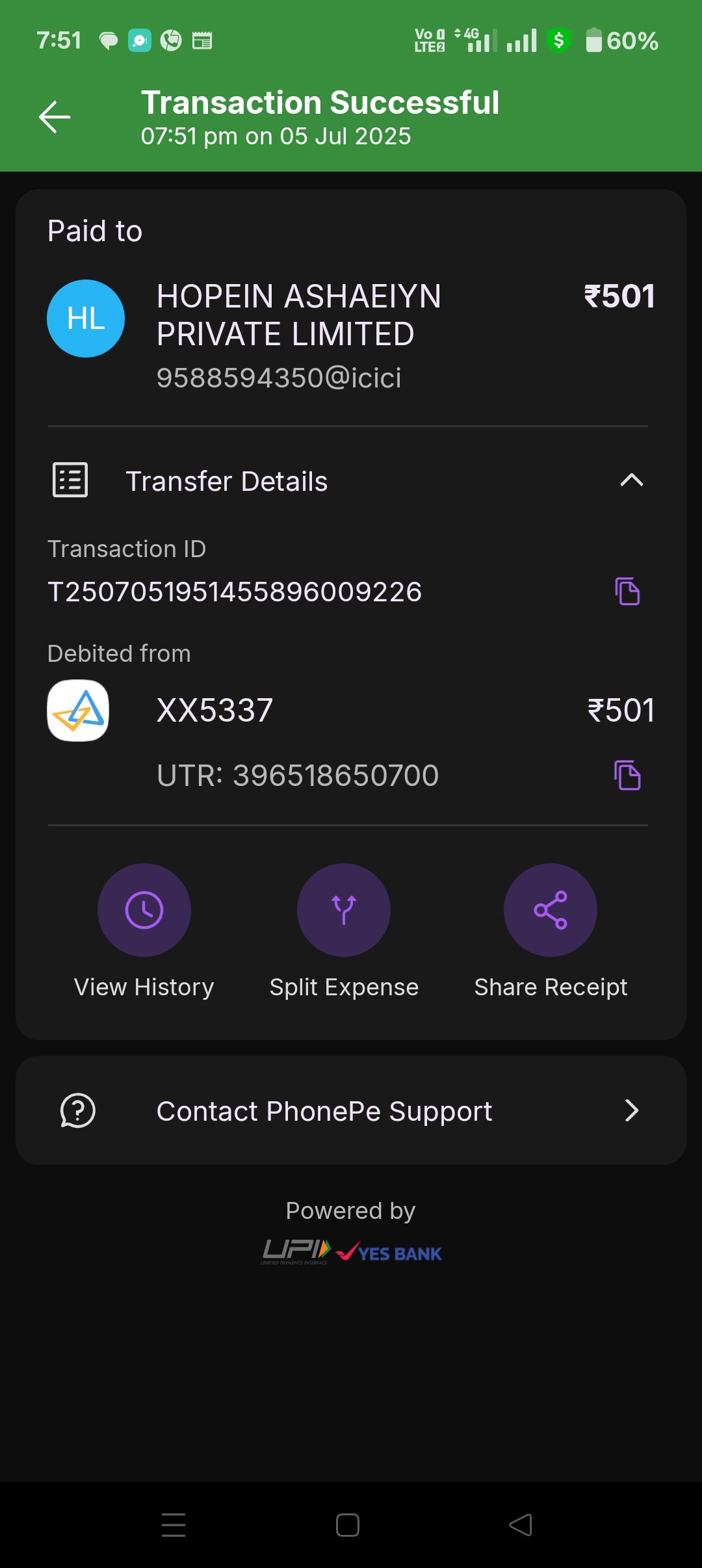This screenshot has height=1568, width=702.
Task: Tap the system home button
Action: [348, 1525]
